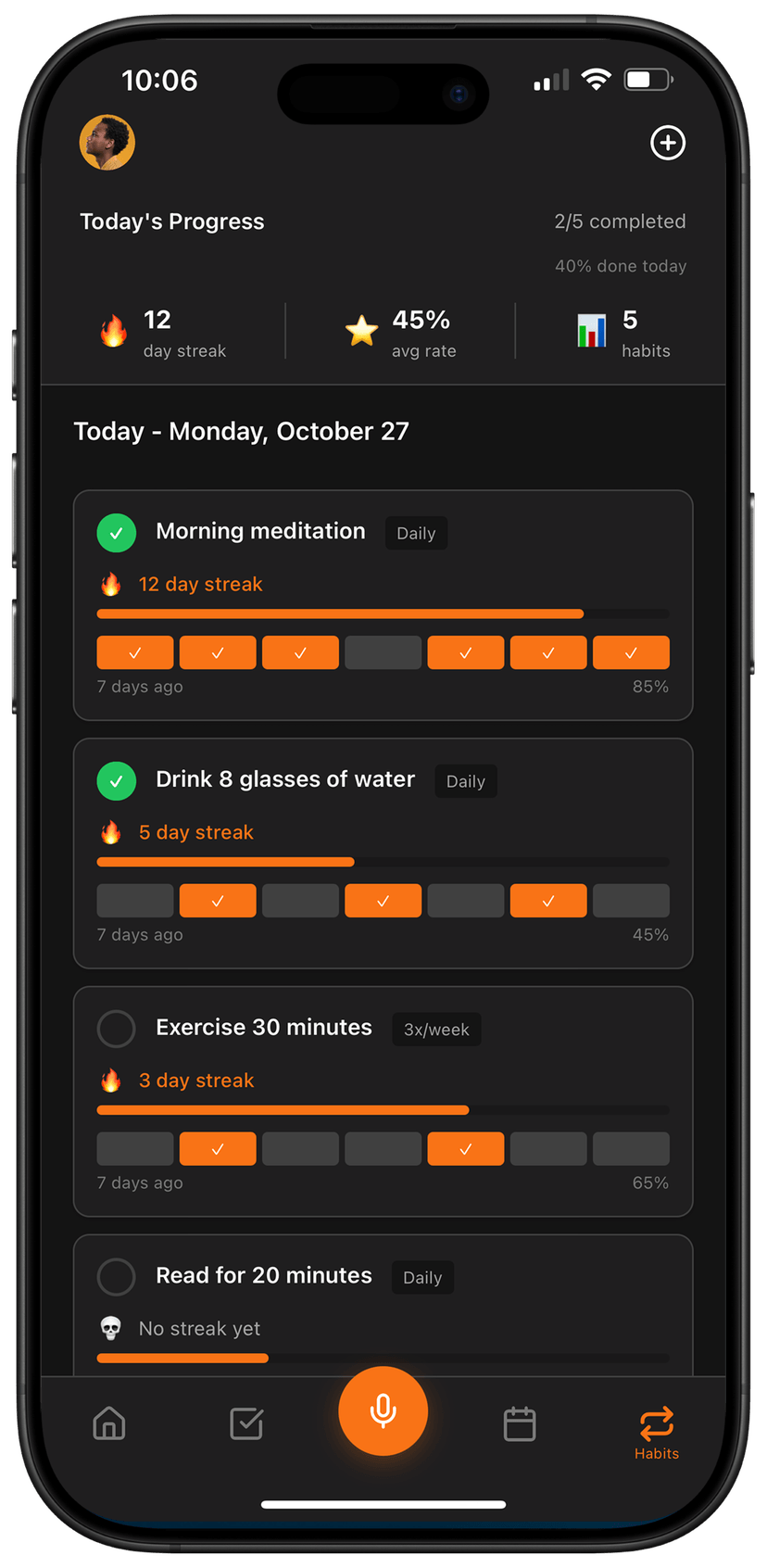Switch to the tasks checklist tab
The width and height of the screenshot is (767, 1568).
tap(246, 1423)
